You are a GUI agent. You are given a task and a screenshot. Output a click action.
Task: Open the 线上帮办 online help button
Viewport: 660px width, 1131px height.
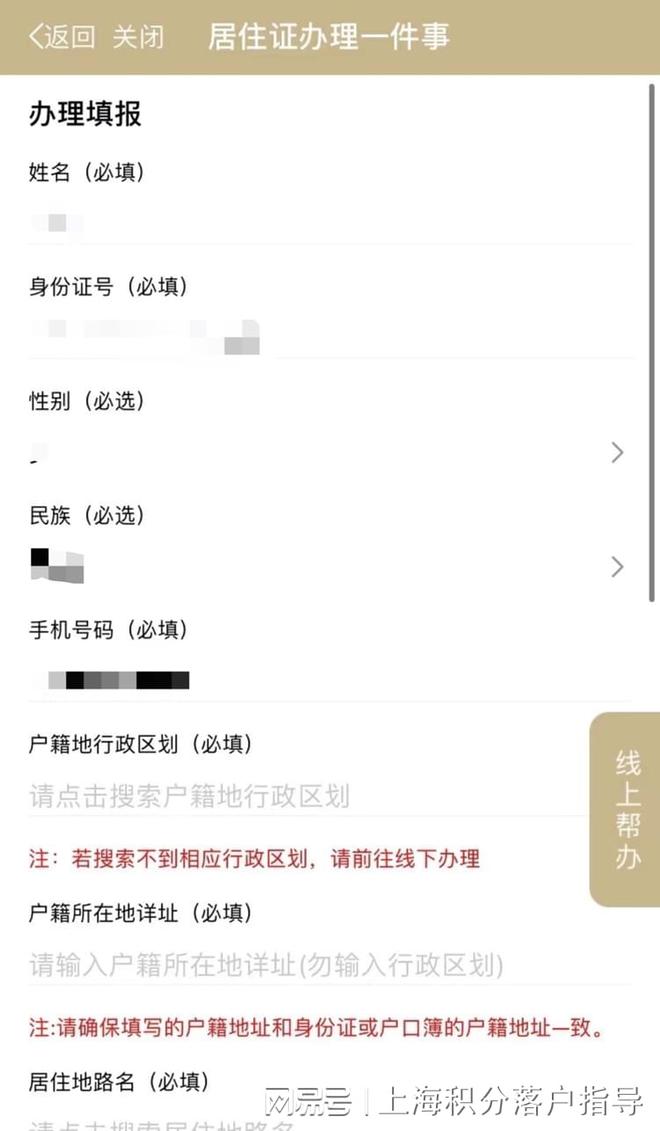627,809
